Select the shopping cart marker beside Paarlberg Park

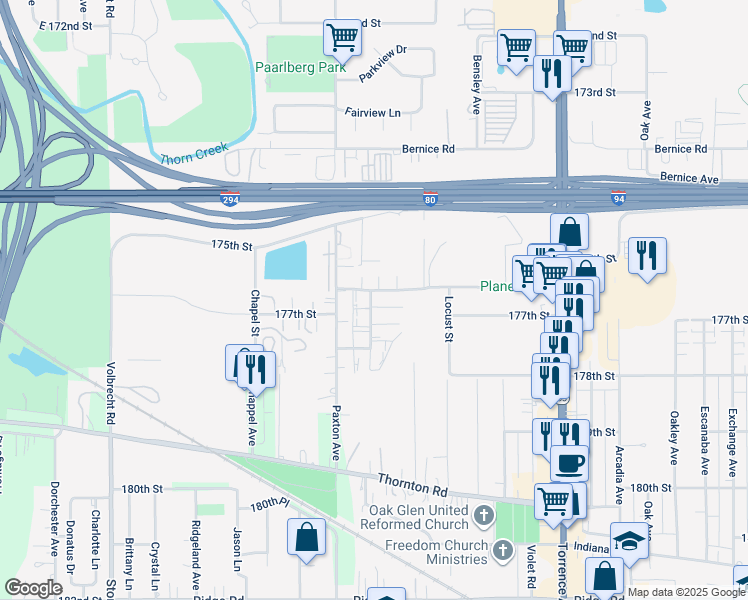pos(342,38)
